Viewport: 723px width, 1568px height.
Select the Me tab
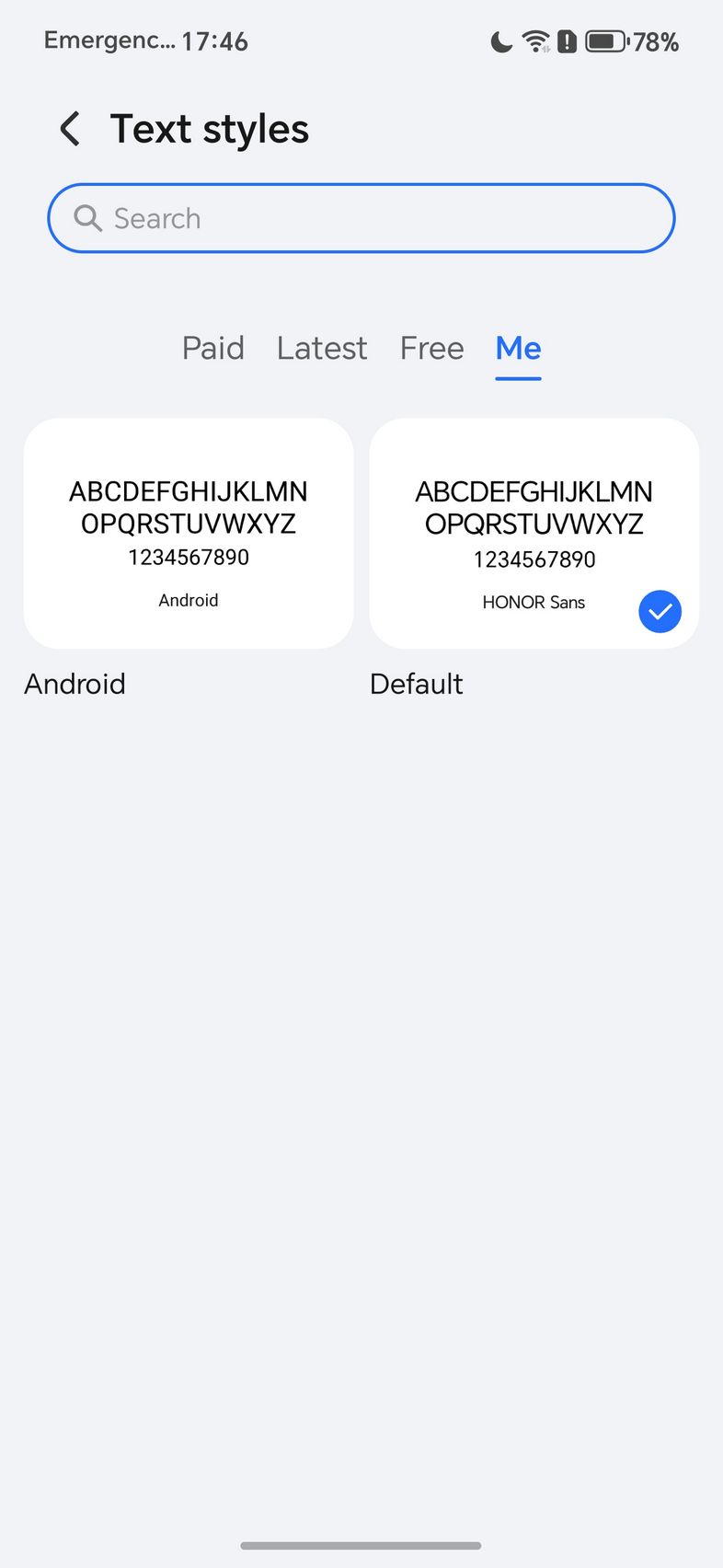click(x=518, y=348)
